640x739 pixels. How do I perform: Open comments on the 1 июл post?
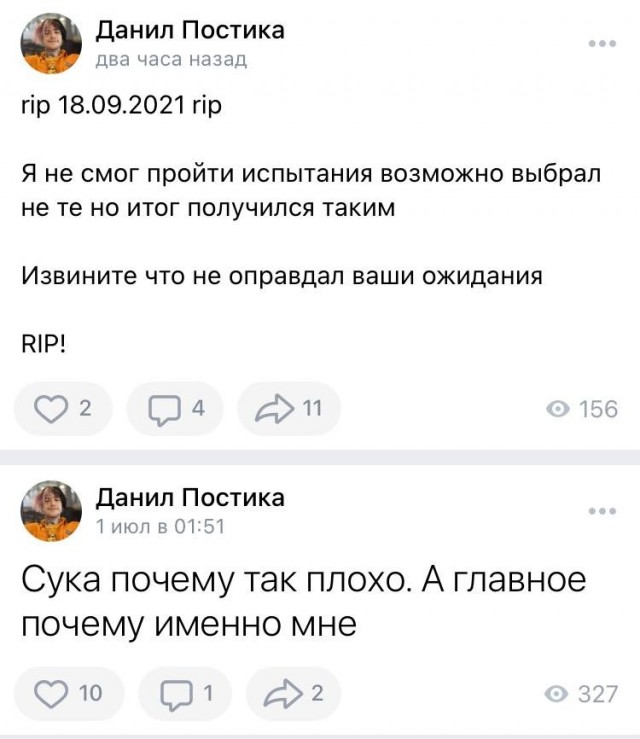click(x=184, y=693)
